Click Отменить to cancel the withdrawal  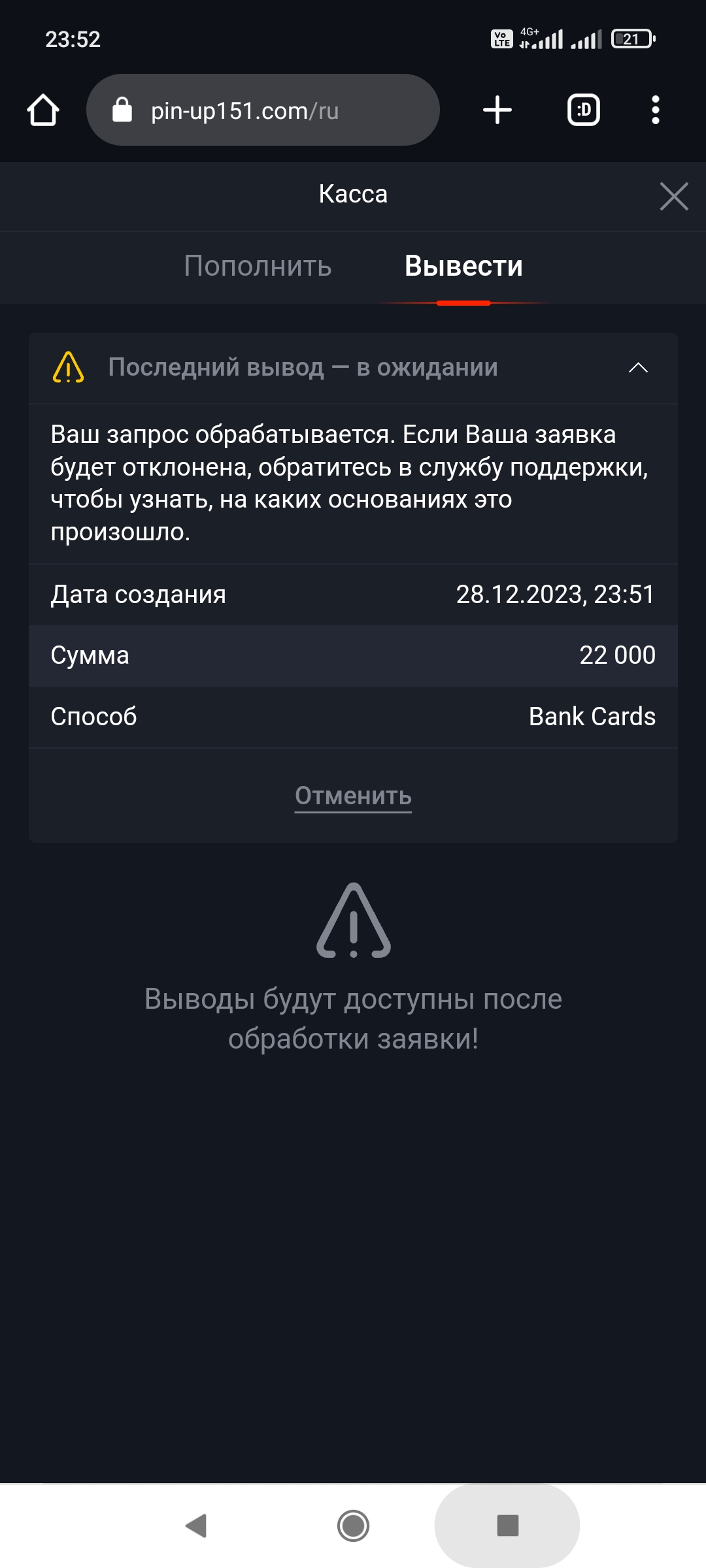coord(353,796)
